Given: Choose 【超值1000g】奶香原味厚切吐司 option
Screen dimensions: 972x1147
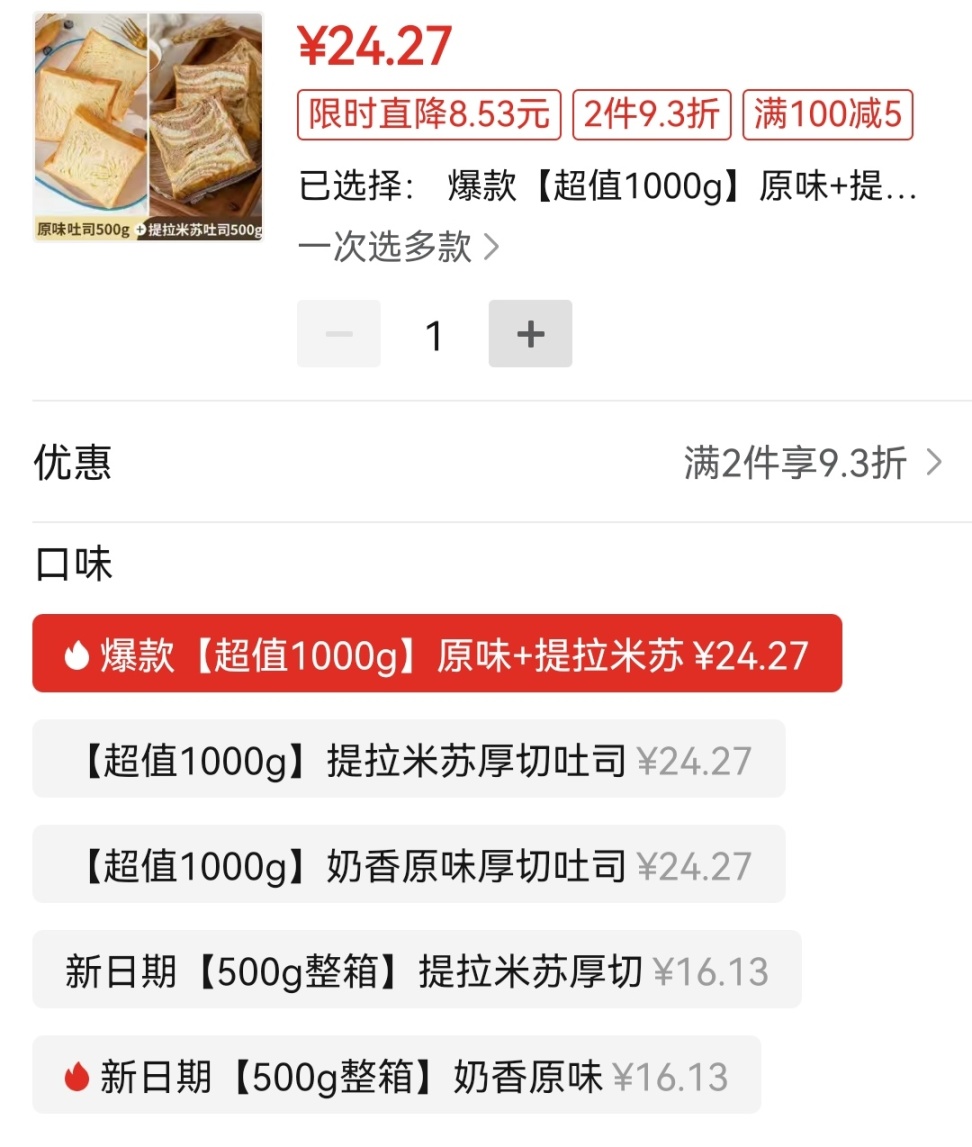Looking at the screenshot, I should (x=408, y=864).
